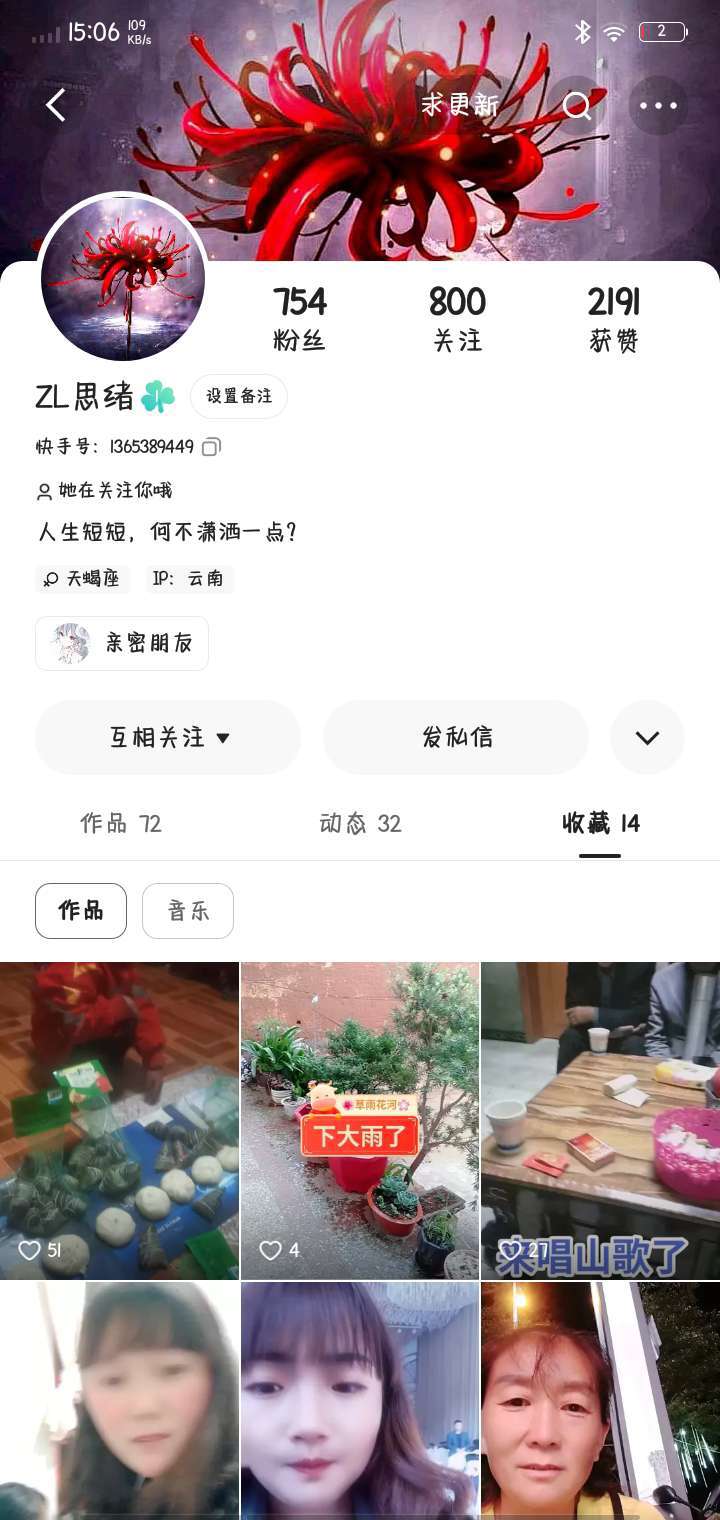
Task: Expand the 互相关注 dropdown
Action: (x=168, y=738)
